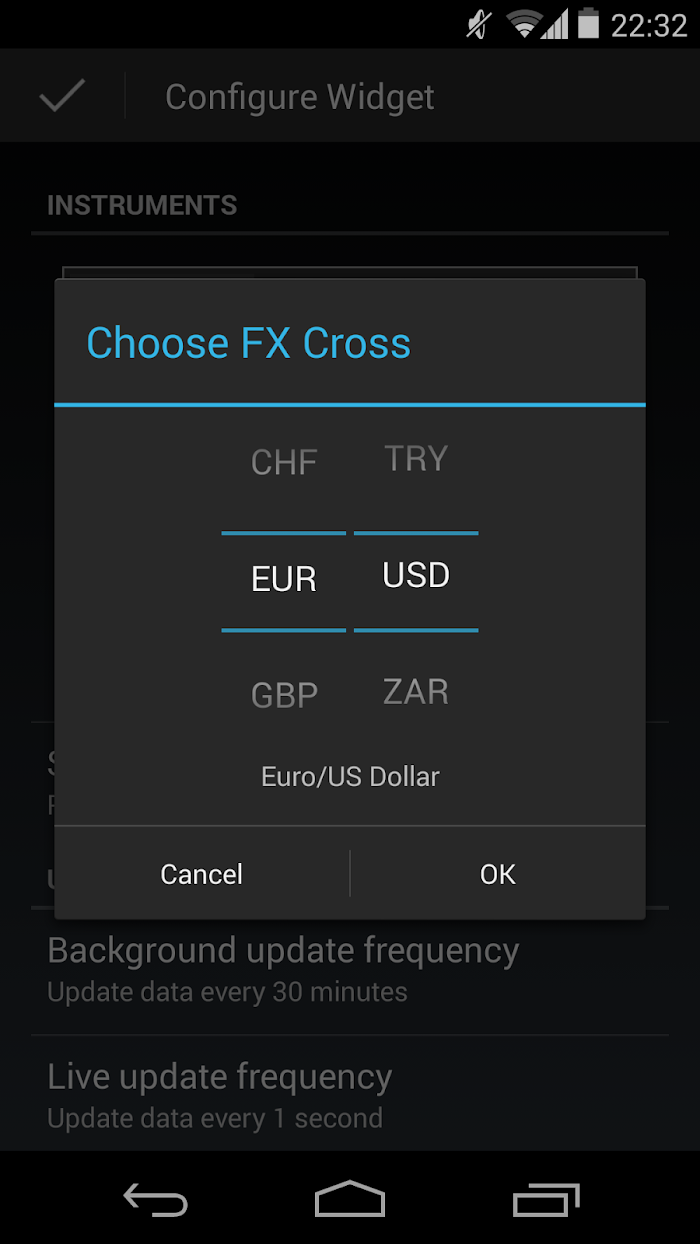700x1244 pixels.
Task: Select TRY in the quote currency picker
Action: pyautogui.click(x=416, y=459)
